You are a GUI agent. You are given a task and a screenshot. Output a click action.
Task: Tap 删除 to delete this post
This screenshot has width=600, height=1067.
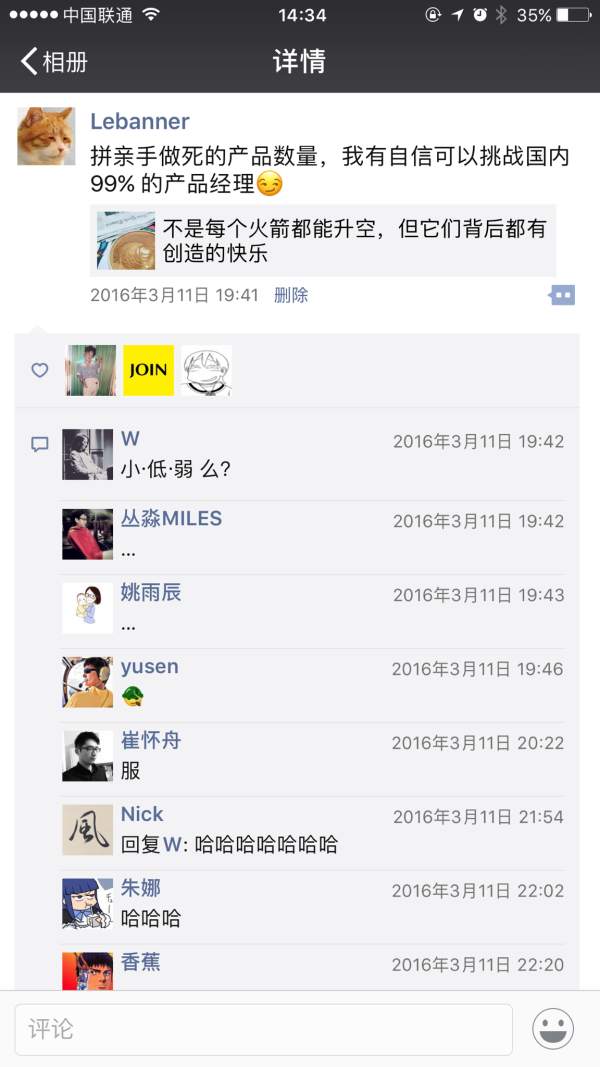tap(291, 295)
